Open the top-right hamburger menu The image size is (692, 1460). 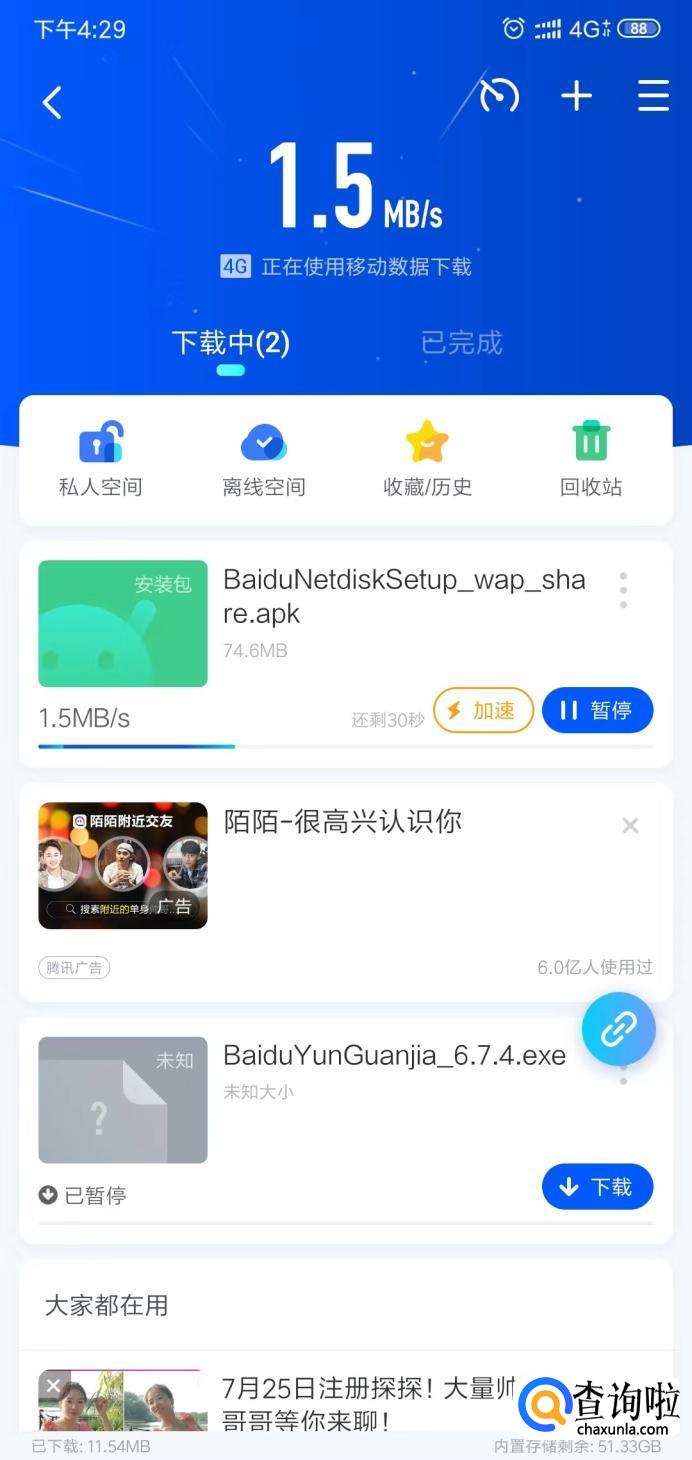pyautogui.click(x=653, y=97)
